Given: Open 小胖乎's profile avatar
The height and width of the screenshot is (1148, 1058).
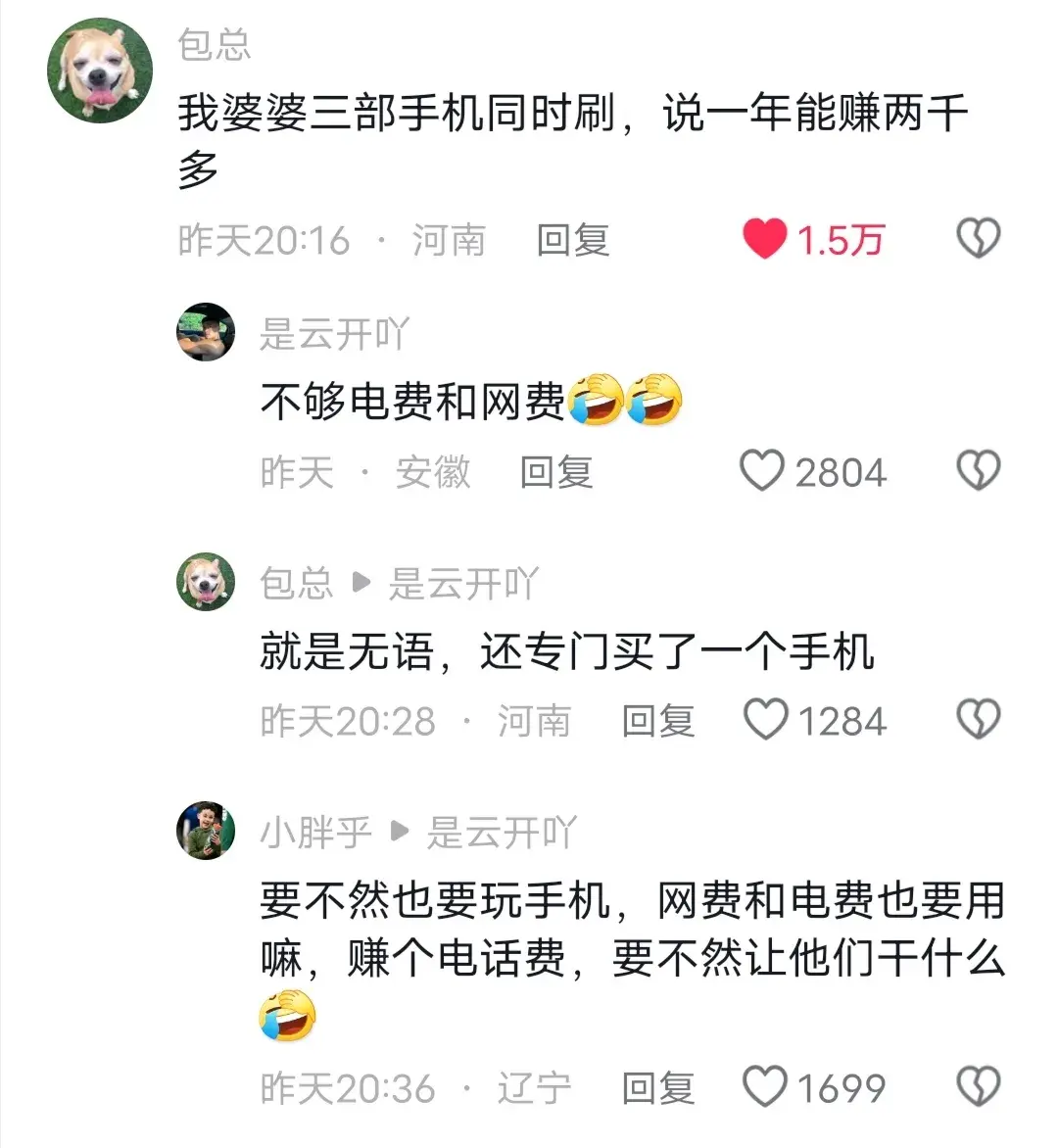Looking at the screenshot, I should [206, 831].
